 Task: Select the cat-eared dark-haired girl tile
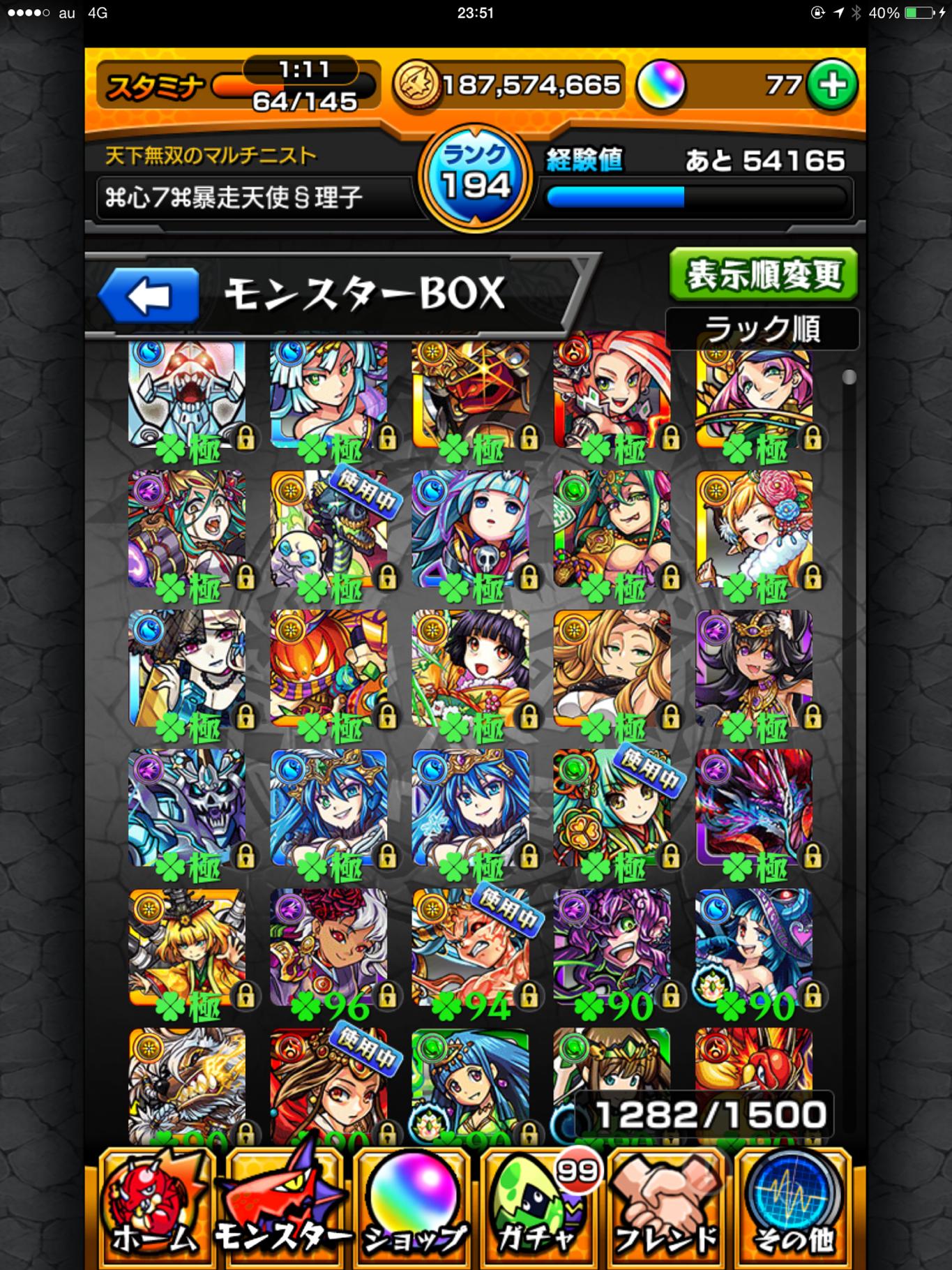pos(753,668)
